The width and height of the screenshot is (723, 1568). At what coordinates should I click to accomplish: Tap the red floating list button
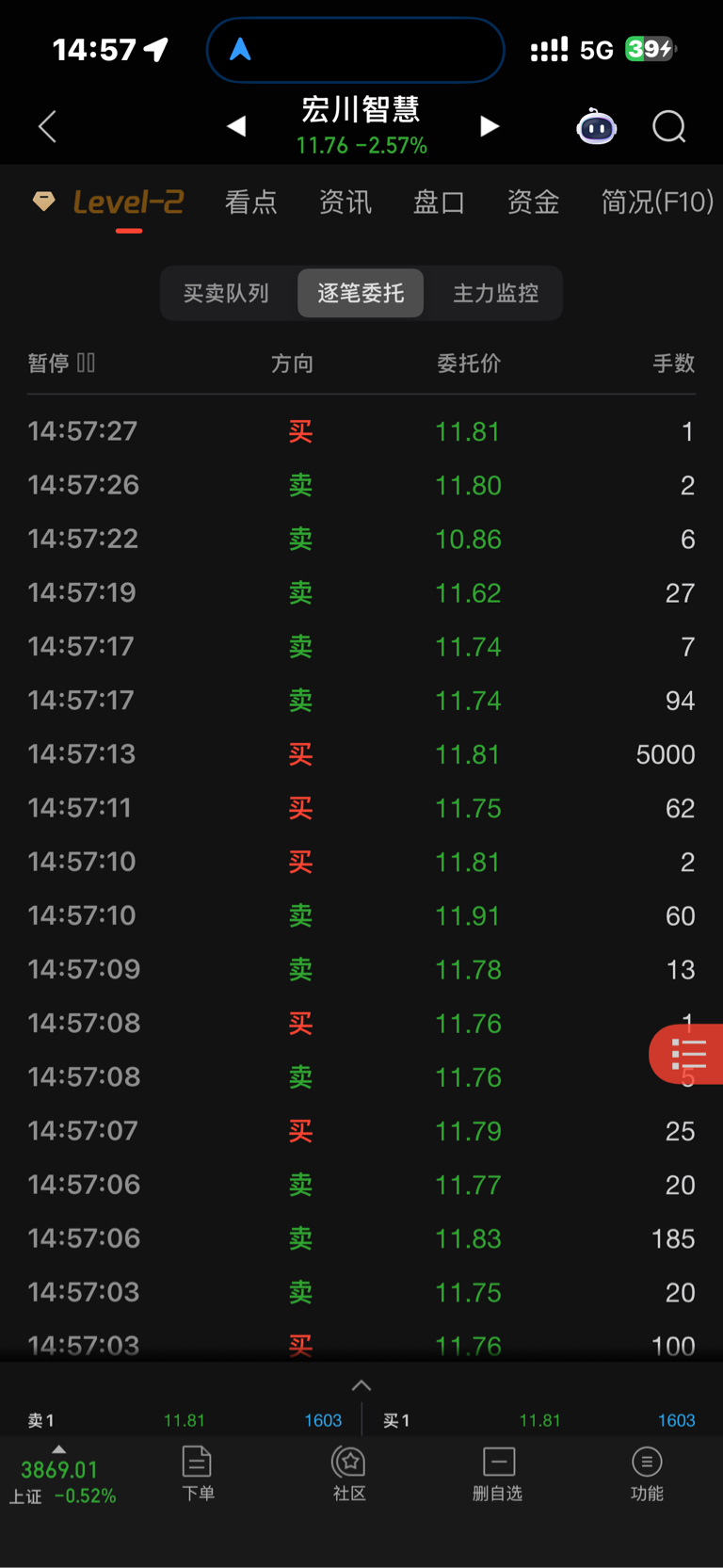[687, 1054]
